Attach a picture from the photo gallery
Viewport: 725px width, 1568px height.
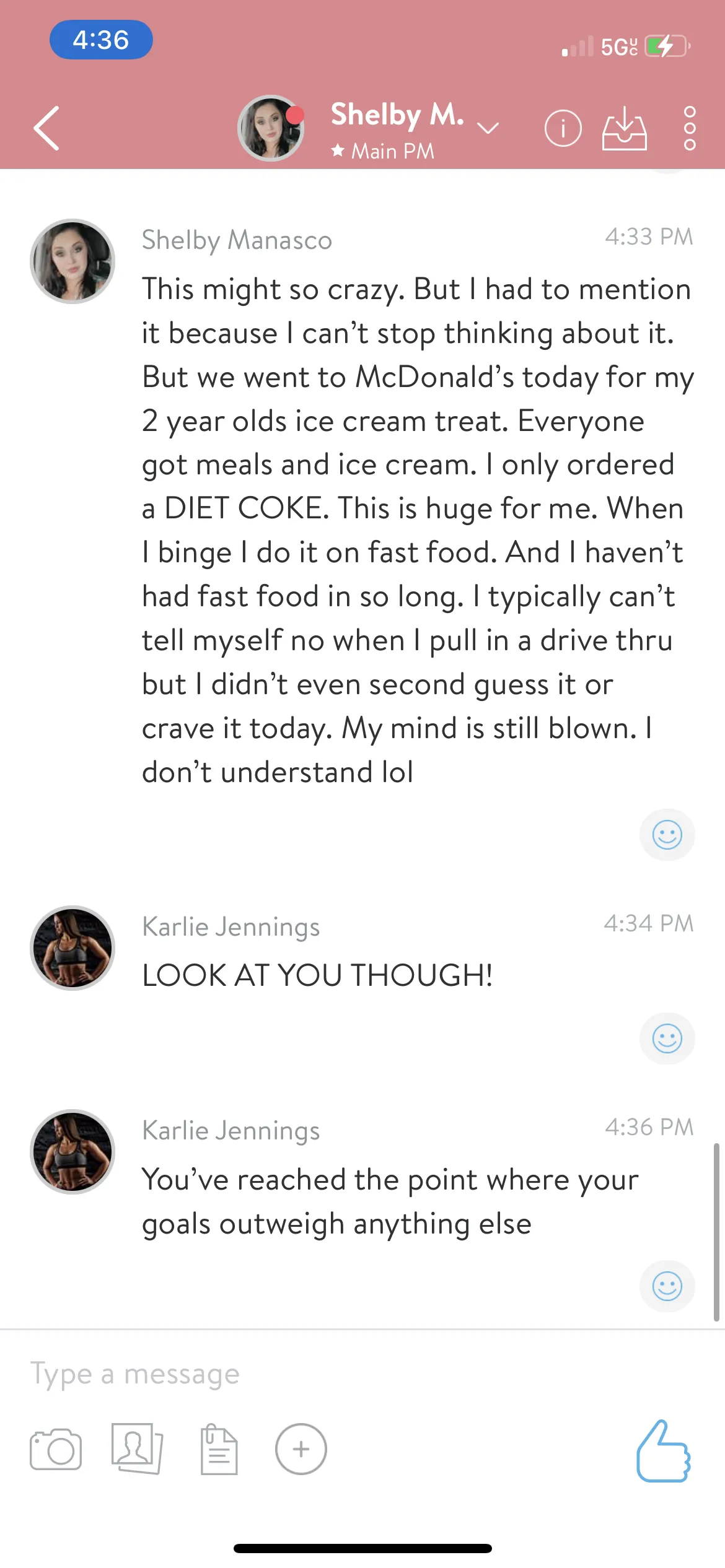pyautogui.click(x=136, y=1449)
